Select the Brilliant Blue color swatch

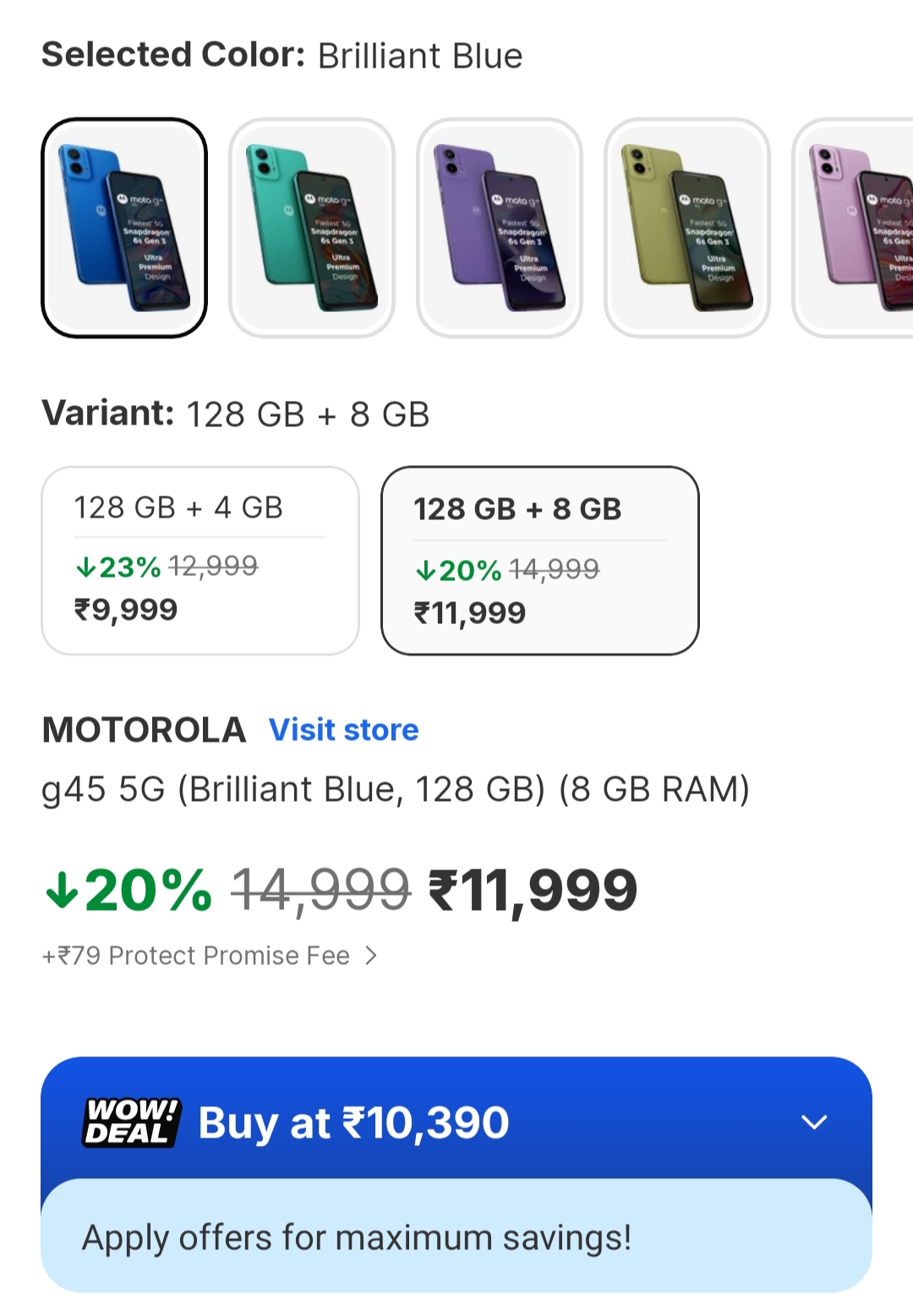pyautogui.click(x=124, y=228)
